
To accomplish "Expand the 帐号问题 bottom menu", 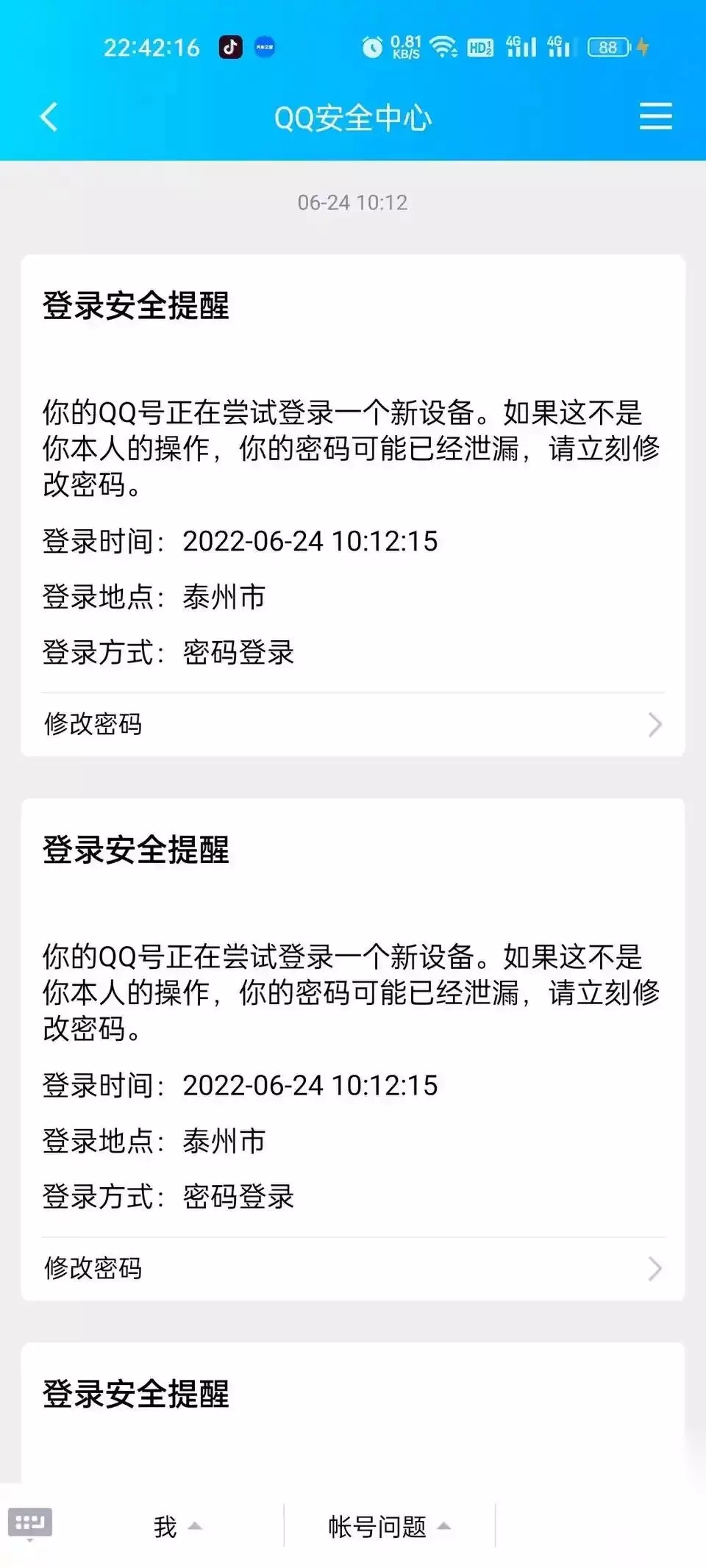I will [389, 1527].
